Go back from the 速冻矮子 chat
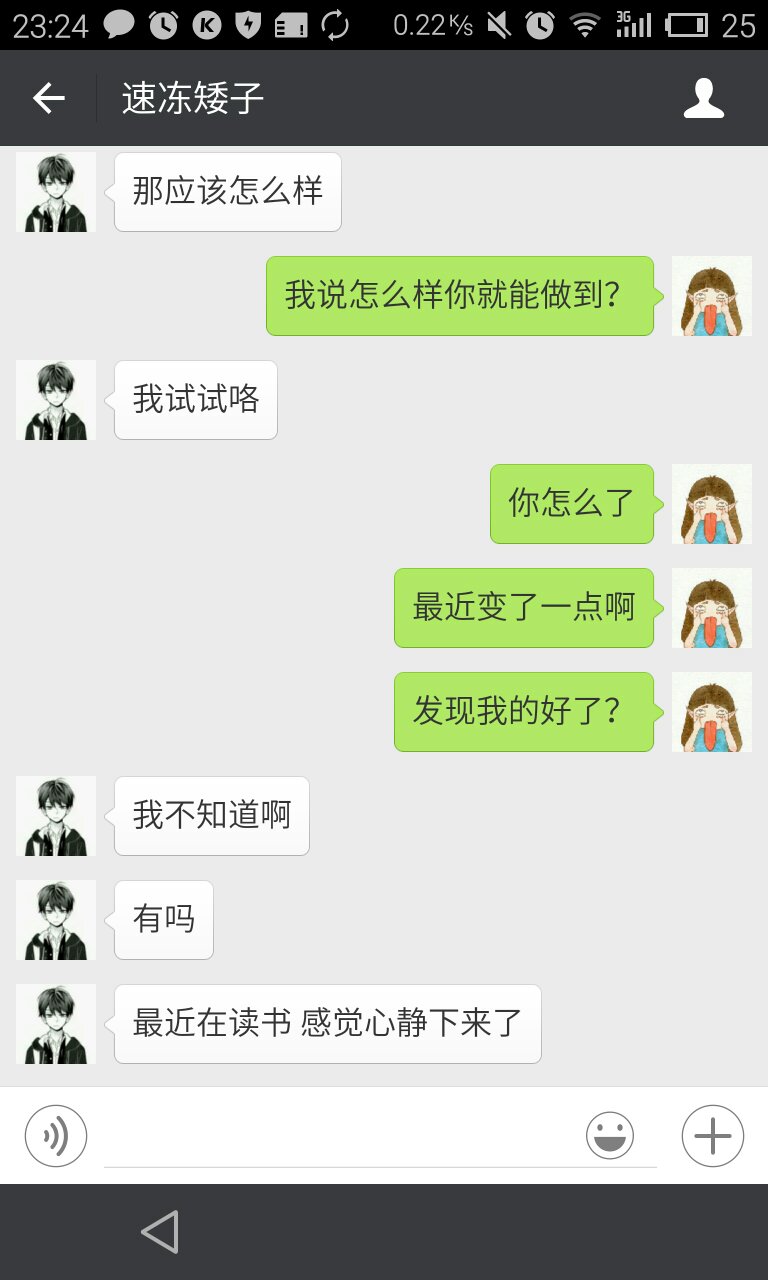This screenshot has width=768, height=1280. pyautogui.click(x=48, y=98)
